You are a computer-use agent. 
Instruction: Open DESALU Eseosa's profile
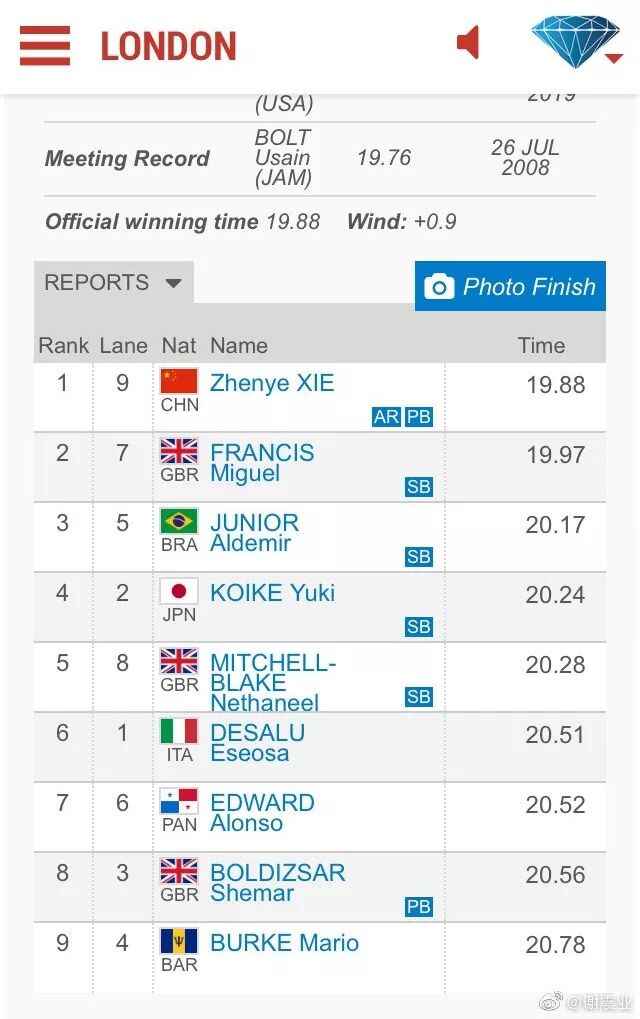coord(257,743)
